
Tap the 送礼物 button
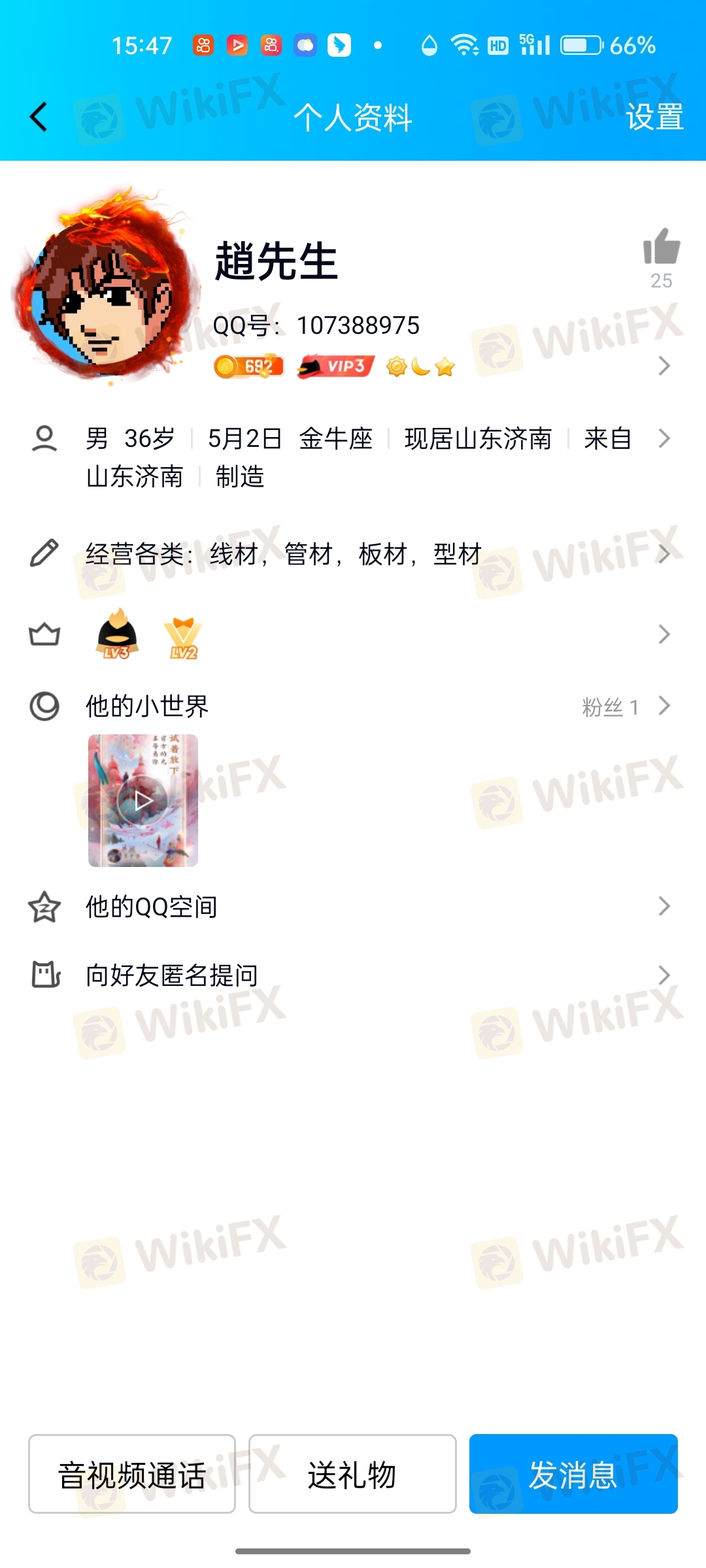352,1474
